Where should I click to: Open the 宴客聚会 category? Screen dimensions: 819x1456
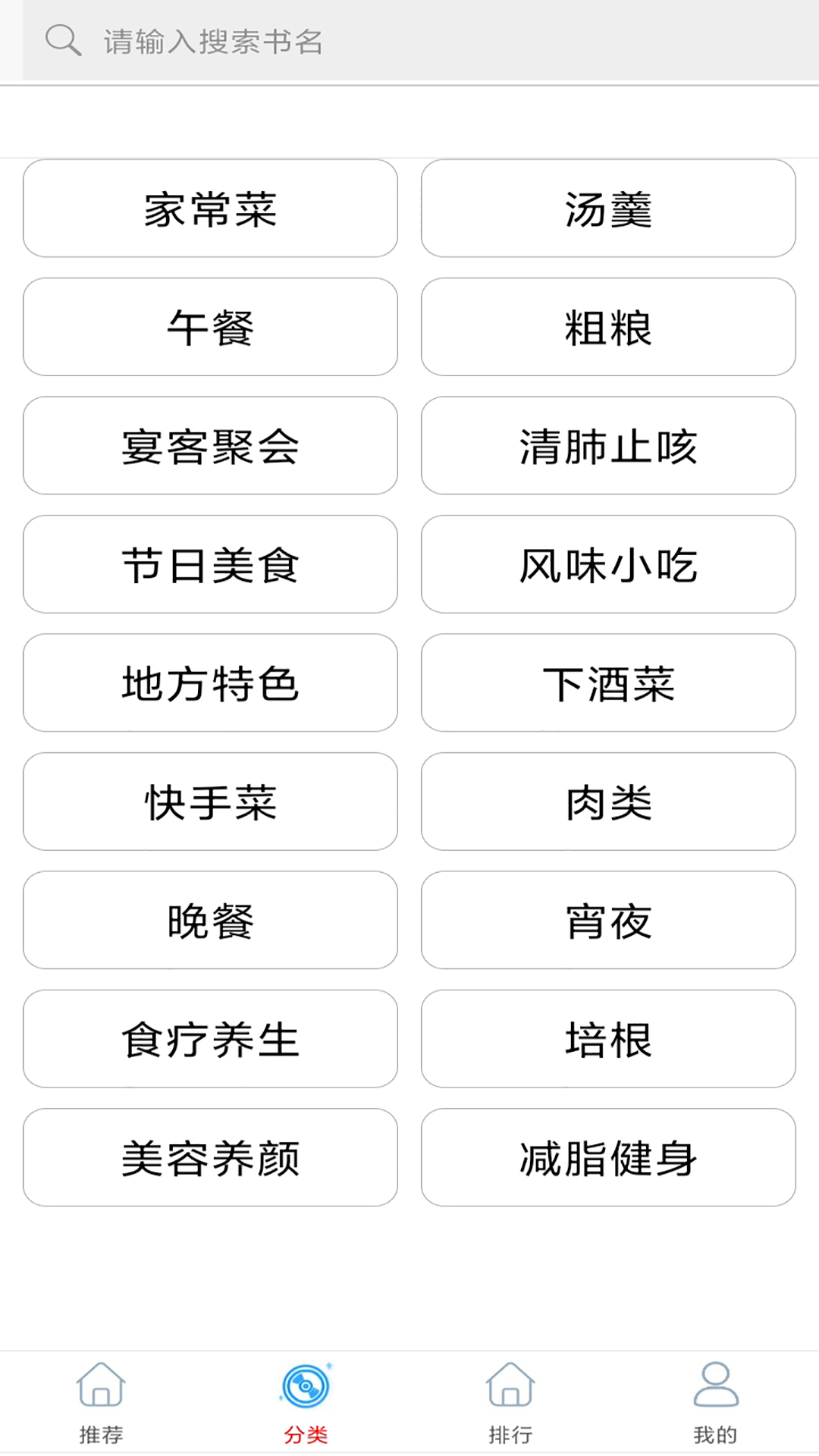[210, 446]
